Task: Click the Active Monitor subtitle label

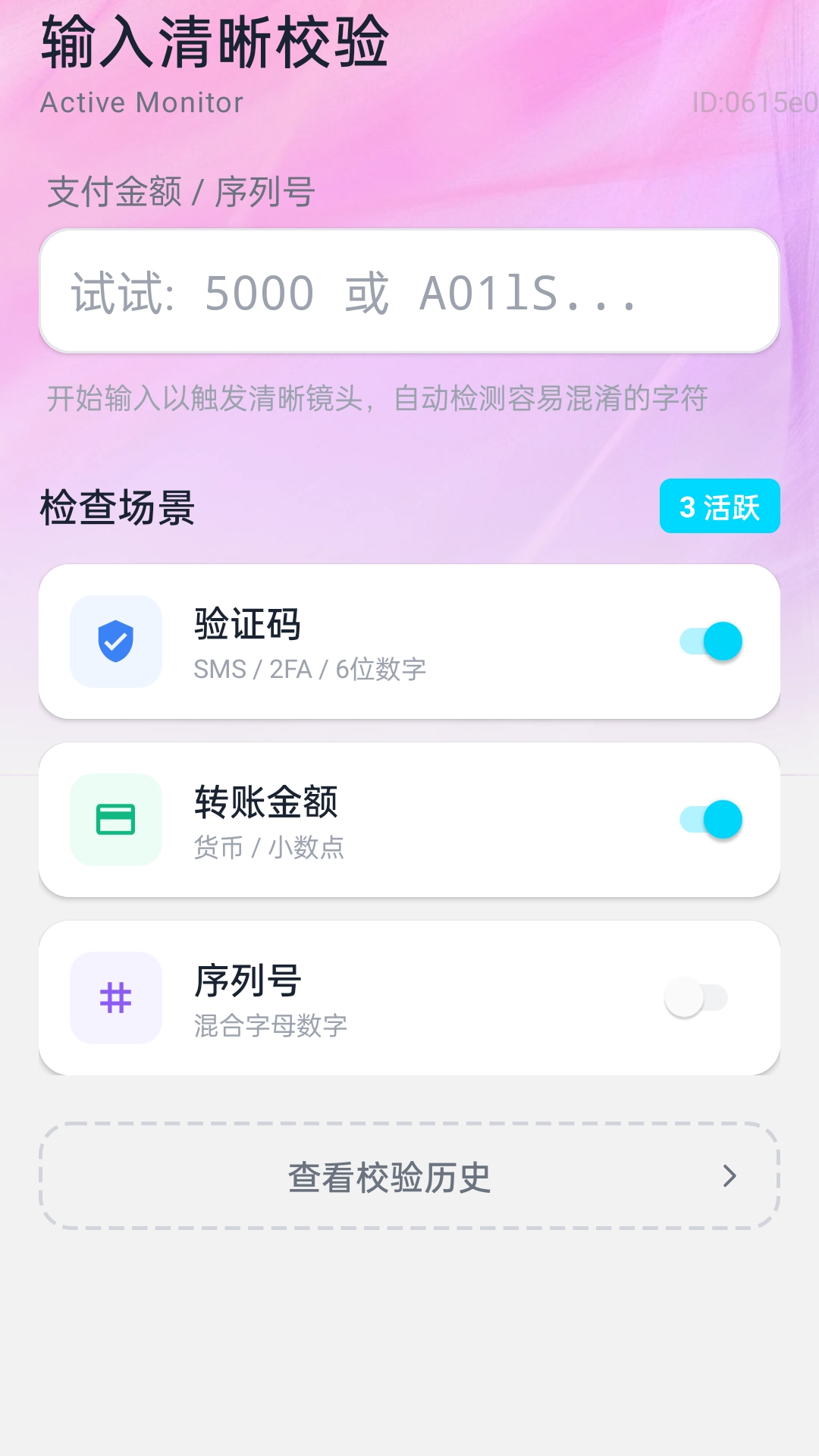Action: (x=141, y=102)
